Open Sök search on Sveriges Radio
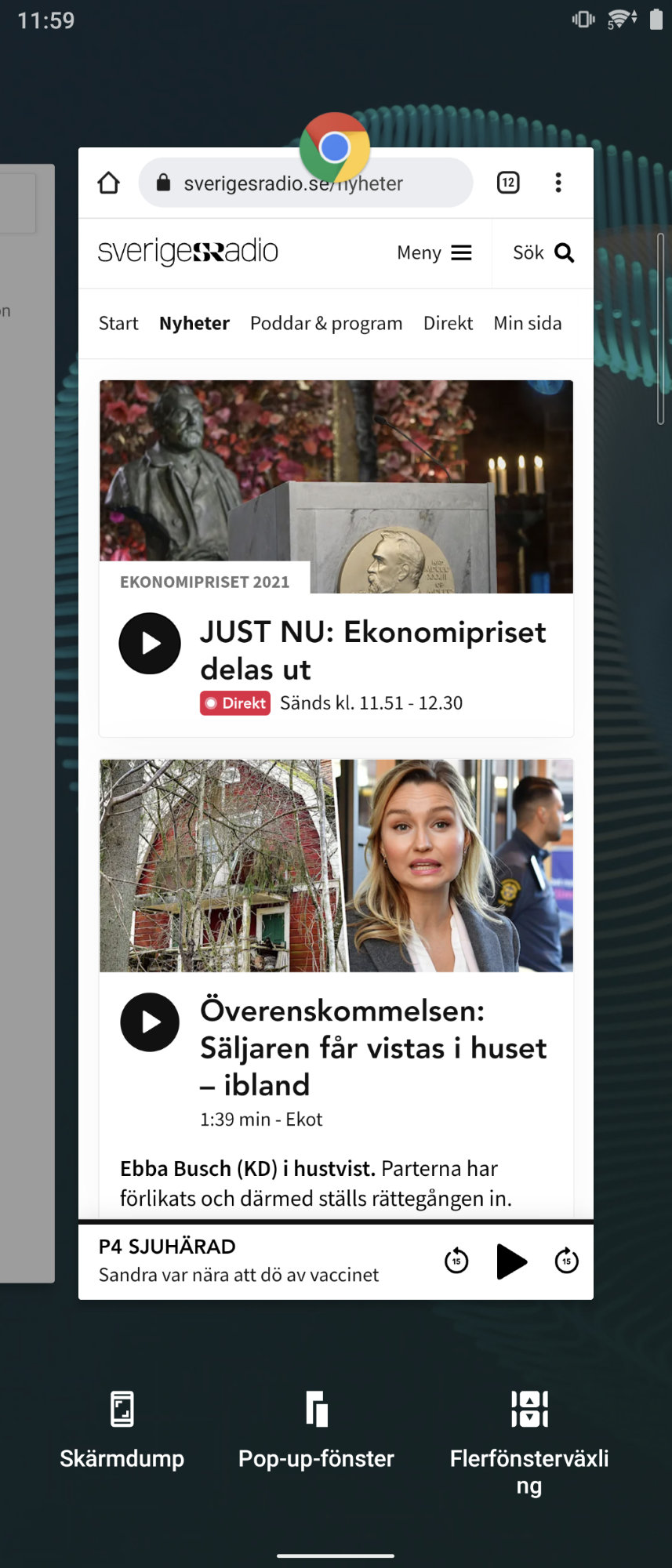 (543, 252)
